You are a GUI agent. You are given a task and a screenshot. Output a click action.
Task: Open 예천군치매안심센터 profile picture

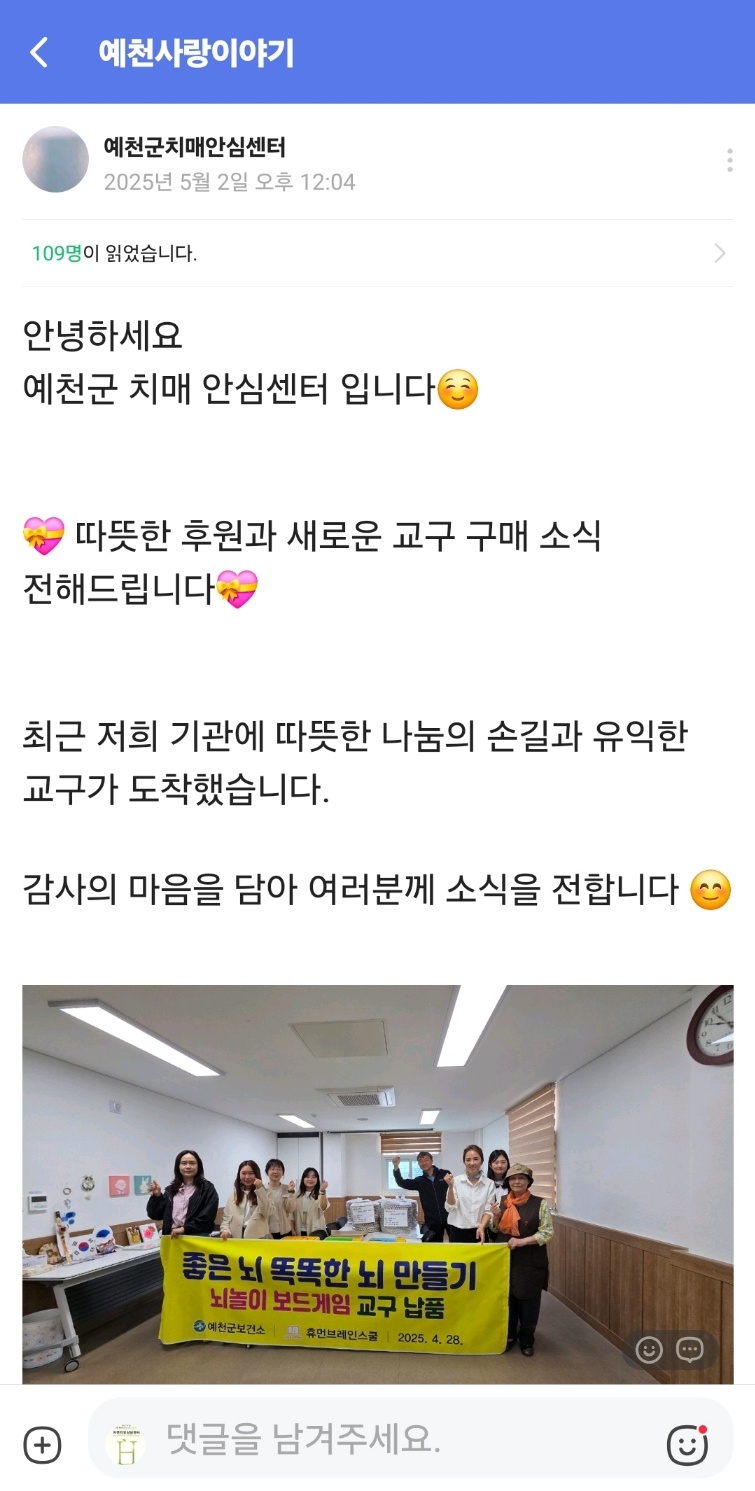(x=56, y=160)
